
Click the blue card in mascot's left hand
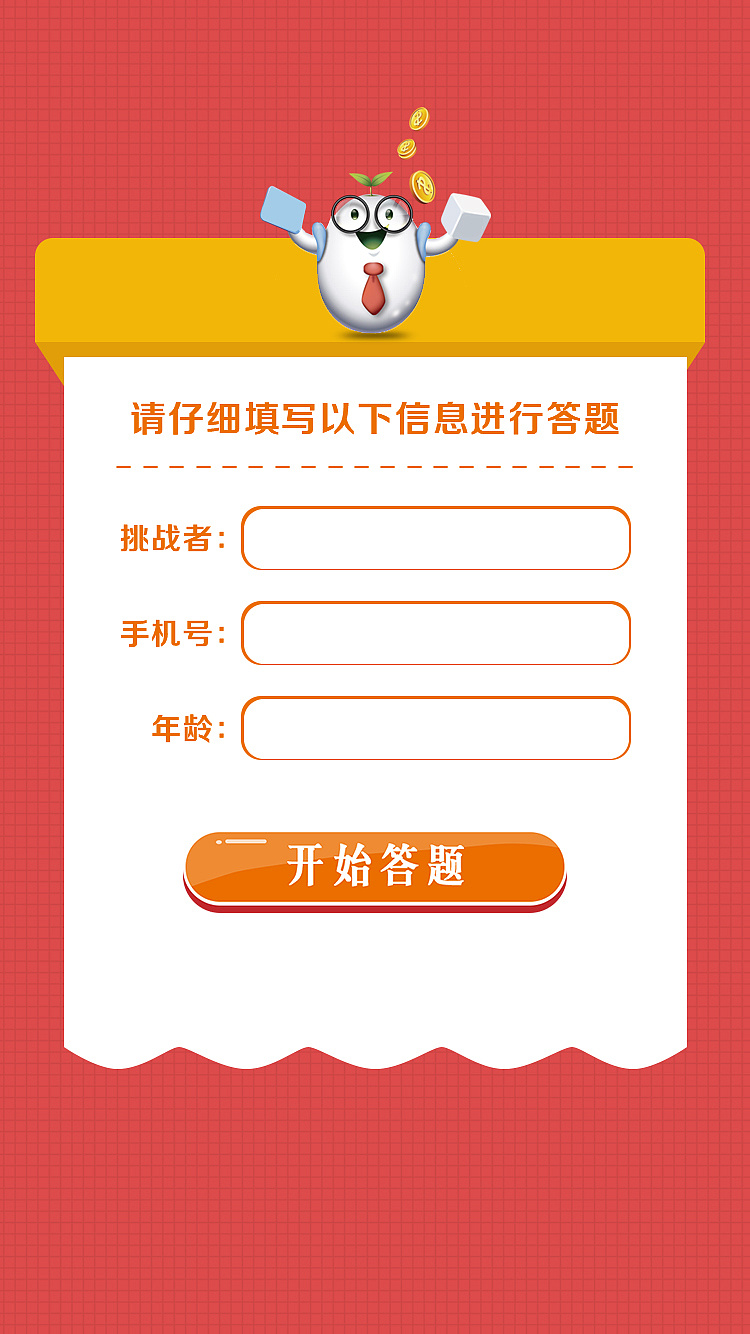[x=285, y=210]
